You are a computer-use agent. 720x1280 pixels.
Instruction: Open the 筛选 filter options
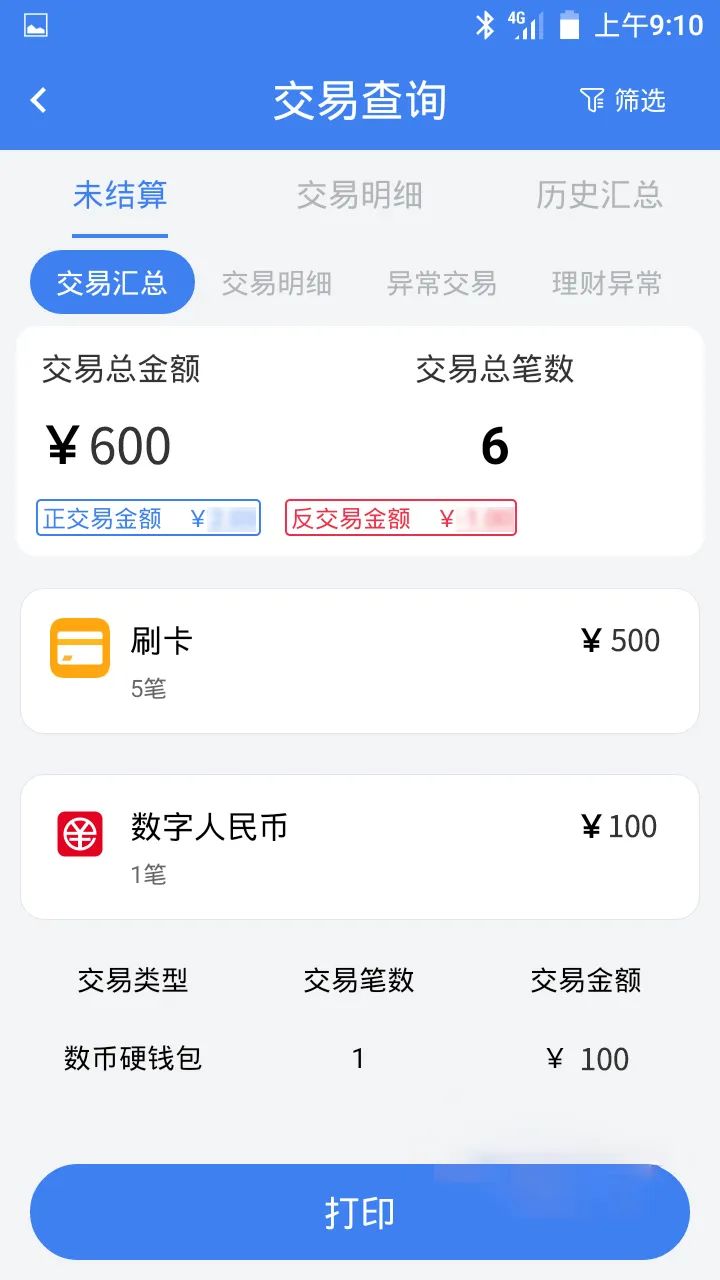click(622, 100)
